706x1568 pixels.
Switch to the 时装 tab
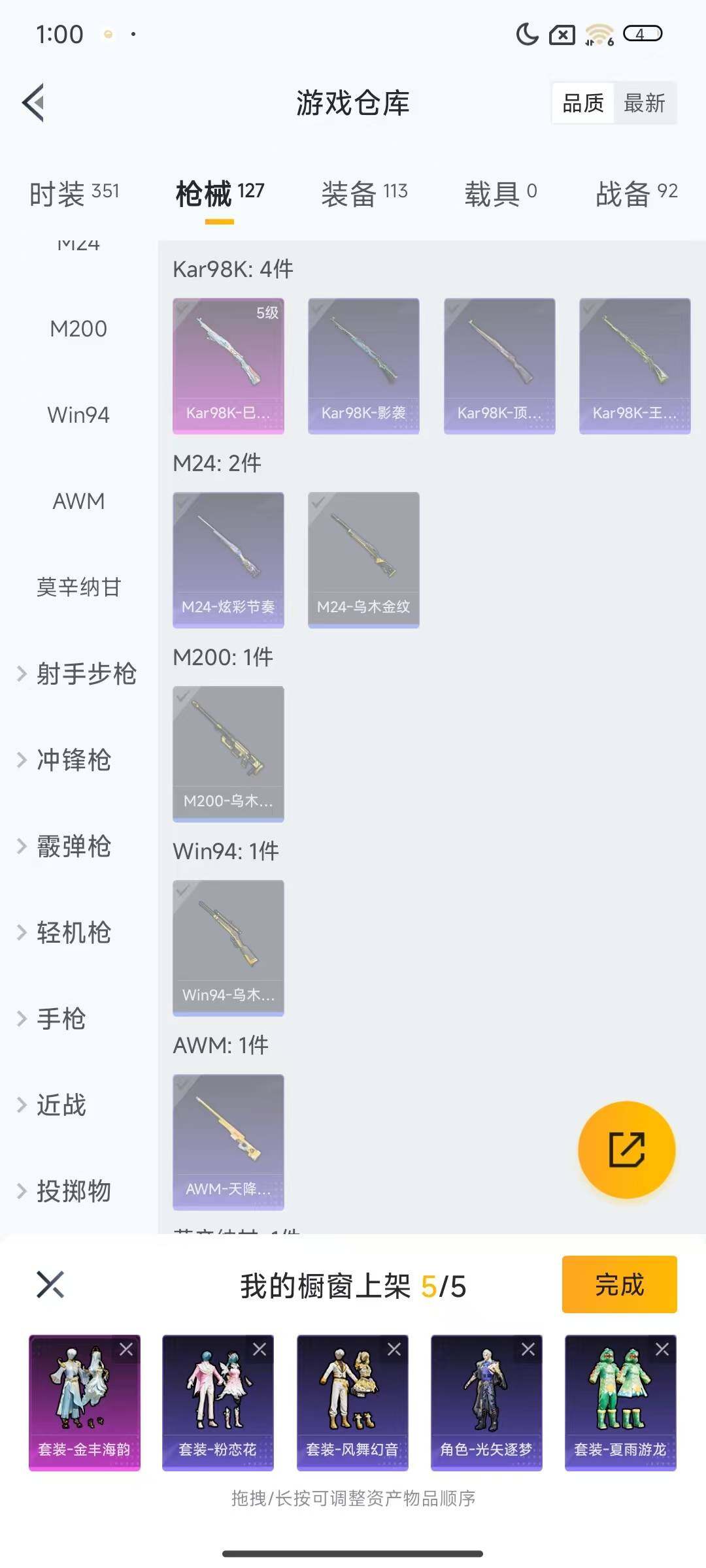[x=74, y=193]
